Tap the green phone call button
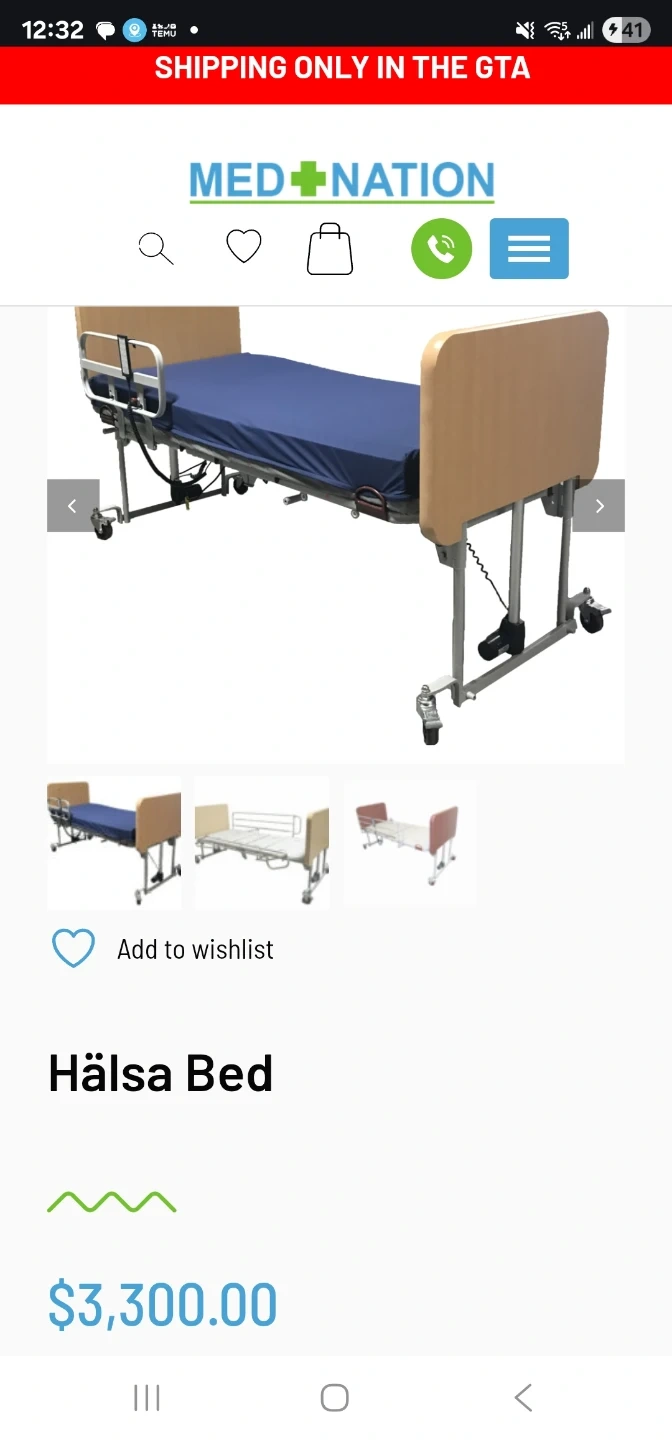This screenshot has width=672, height=1440. (x=441, y=248)
